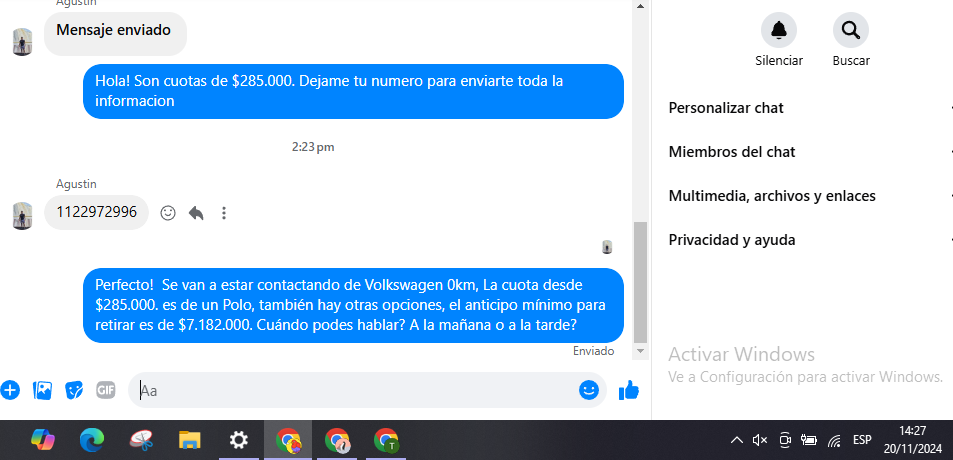Open File Explorer from the taskbar
This screenshot has width=953, height=460.
coord(189,440)
